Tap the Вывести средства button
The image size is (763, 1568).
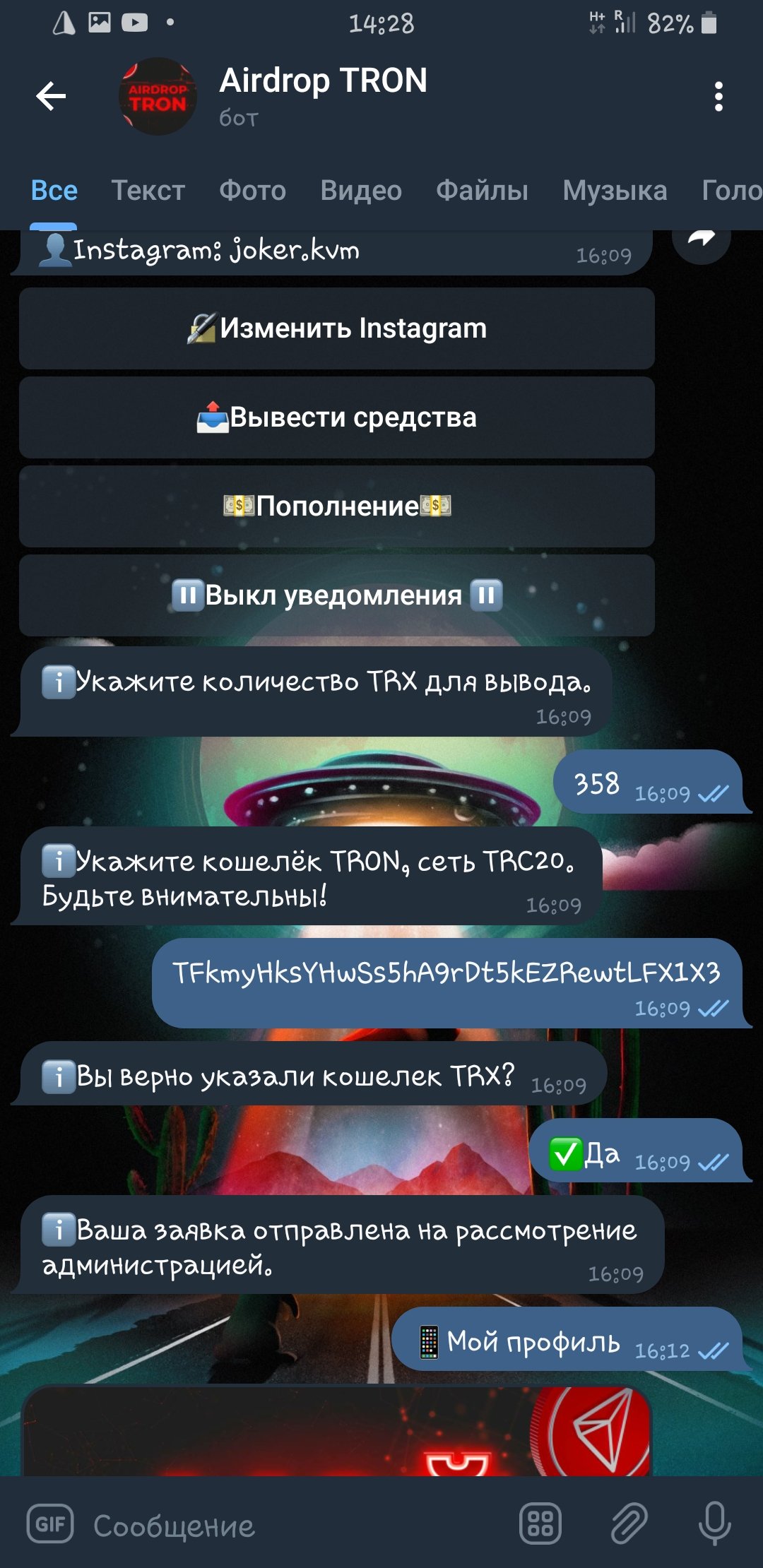(337, 417)
